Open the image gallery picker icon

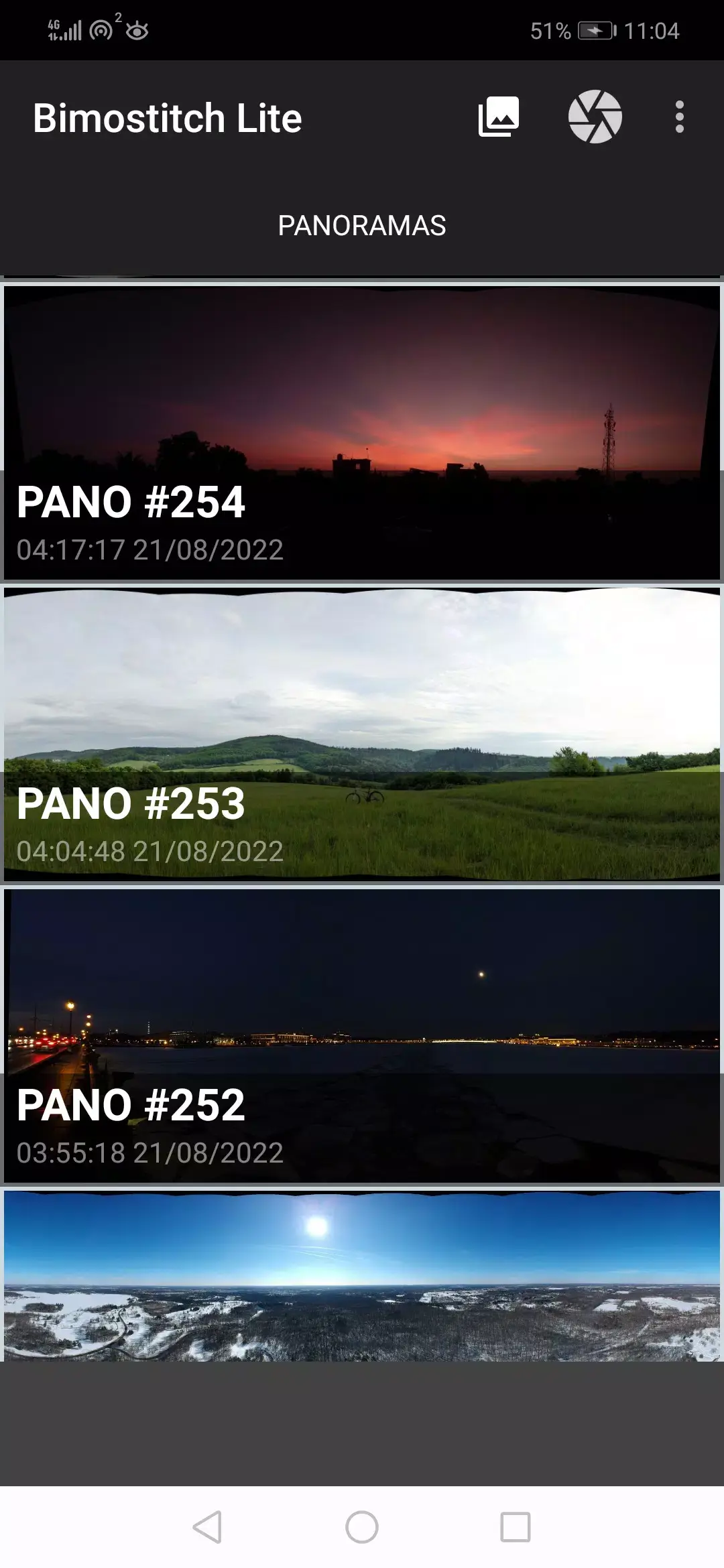pos(499,115)
